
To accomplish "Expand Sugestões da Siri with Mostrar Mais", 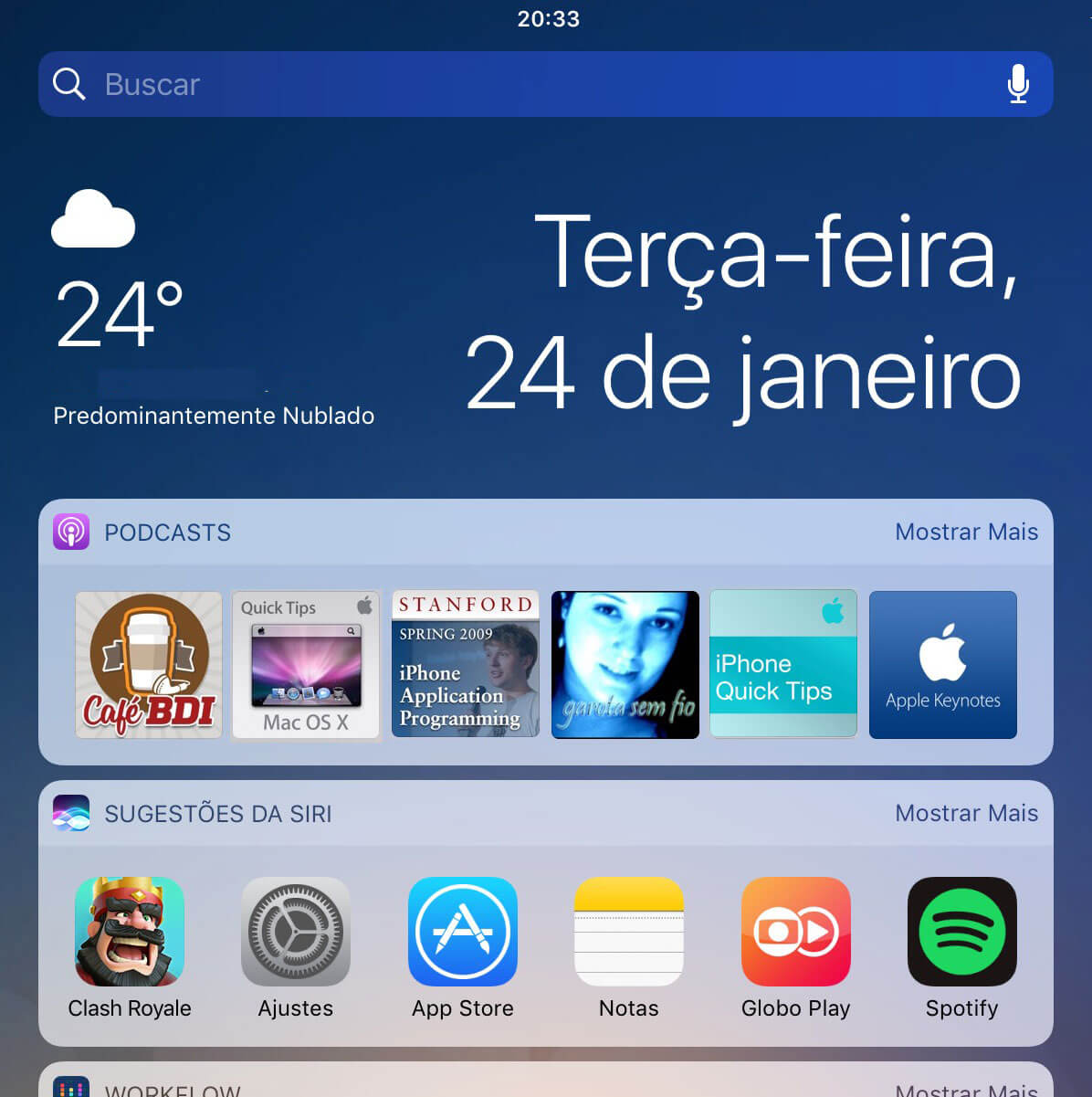I will [x=966, y=813].
